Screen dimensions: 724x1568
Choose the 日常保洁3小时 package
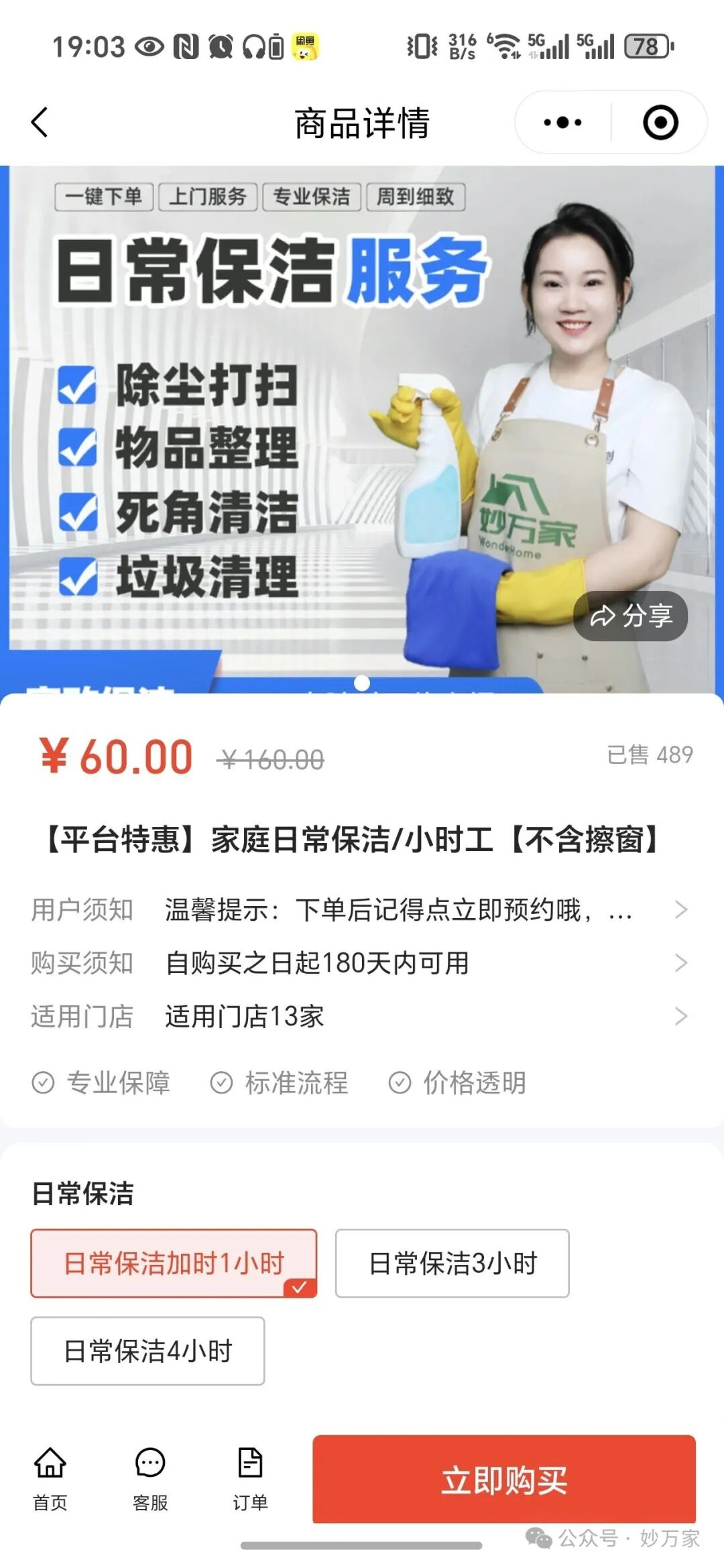452,1264
